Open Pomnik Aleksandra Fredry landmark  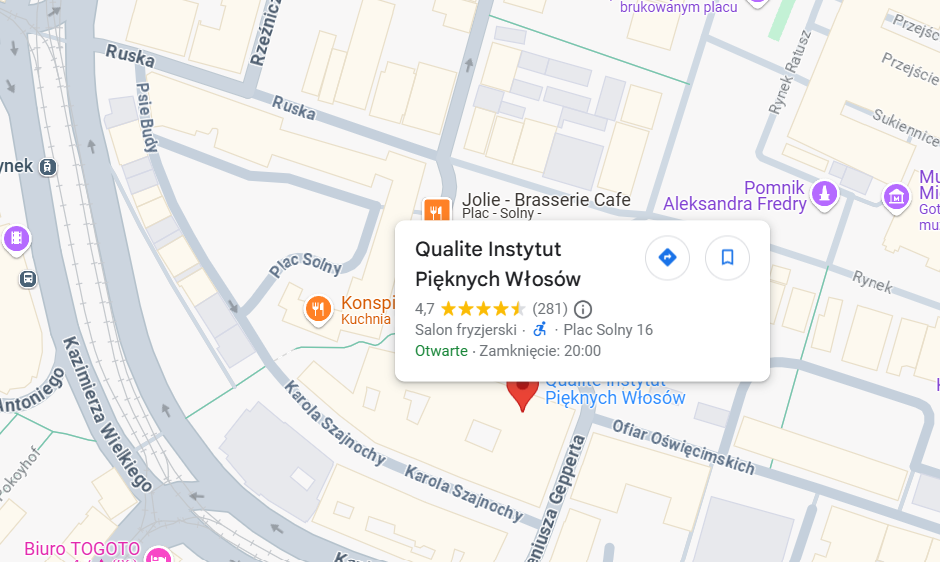[824, 193]
